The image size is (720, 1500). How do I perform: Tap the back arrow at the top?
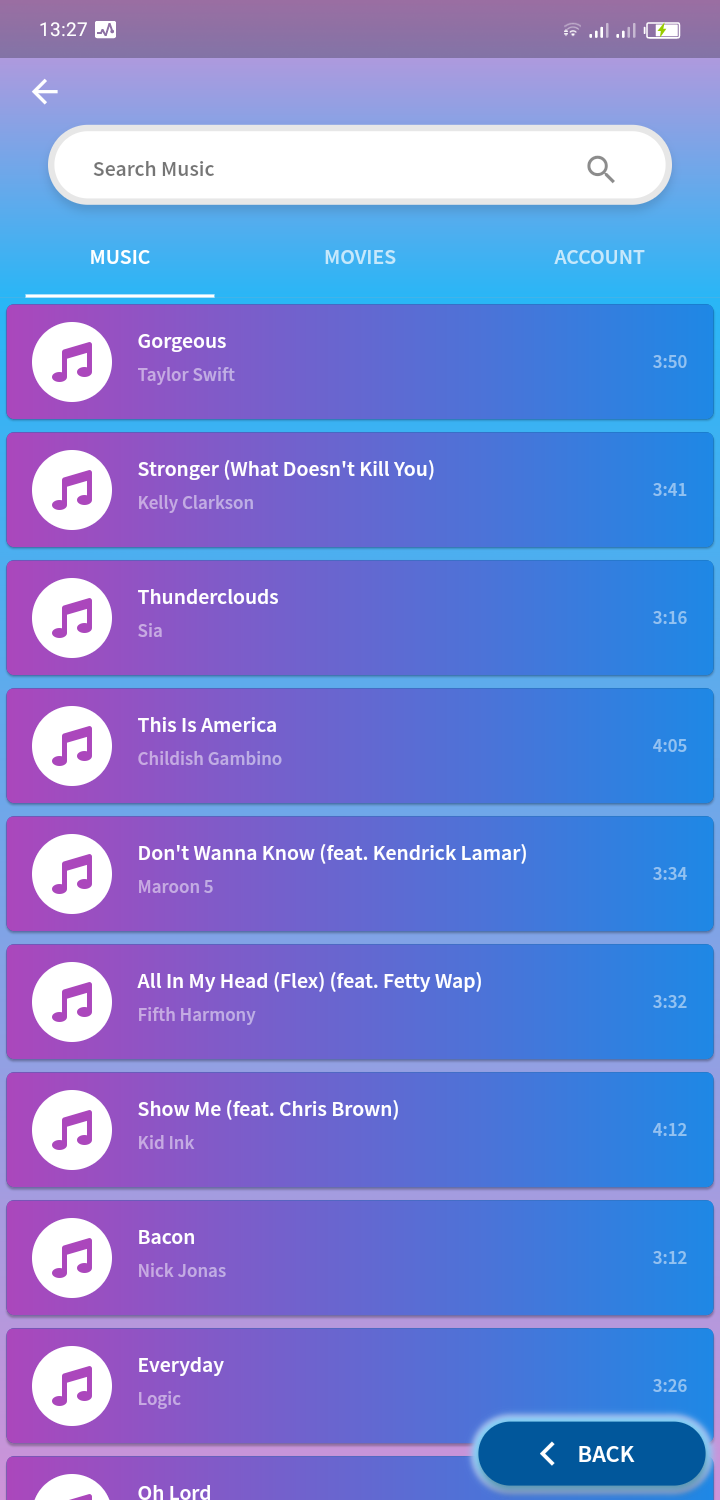click(45, 92)
